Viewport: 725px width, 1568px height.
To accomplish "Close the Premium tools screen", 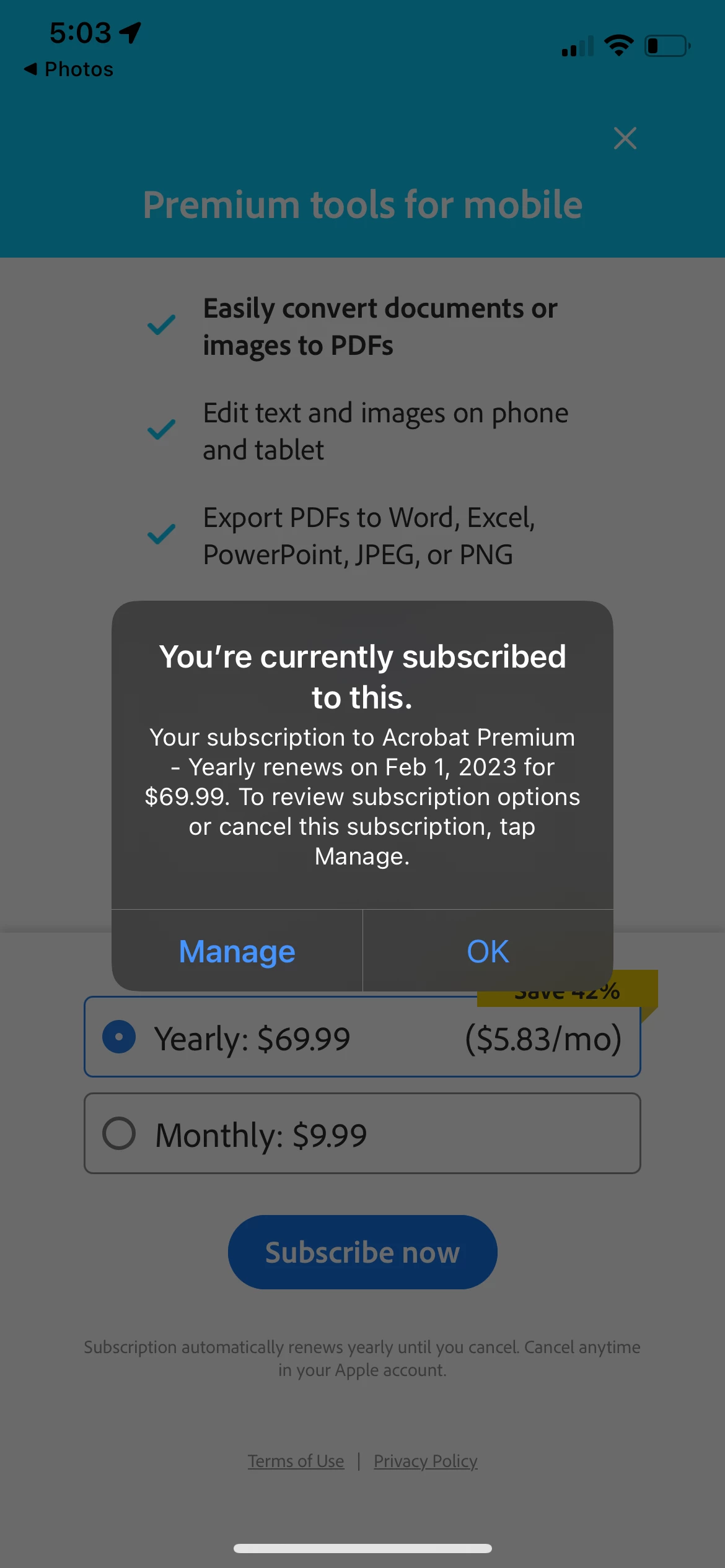I will tap(625, 138).
